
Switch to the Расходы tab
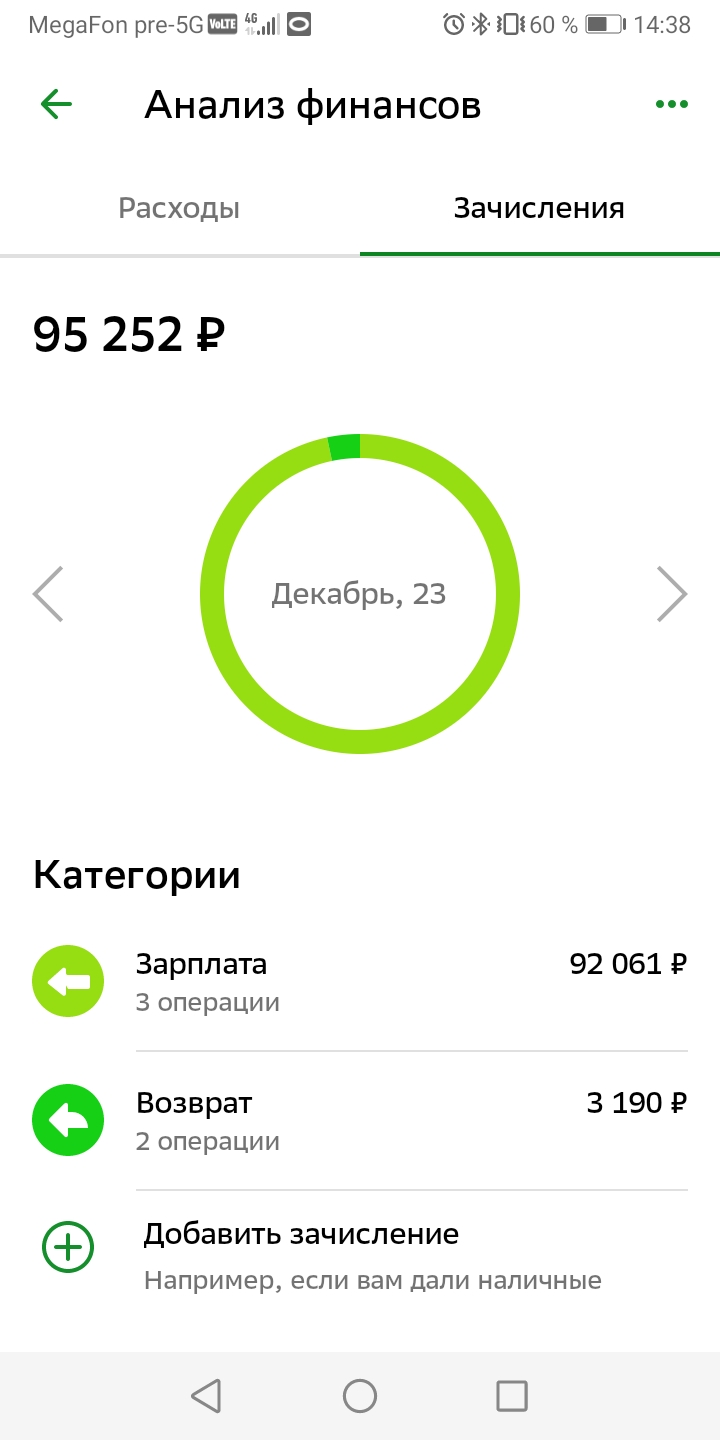pos(179,208)
